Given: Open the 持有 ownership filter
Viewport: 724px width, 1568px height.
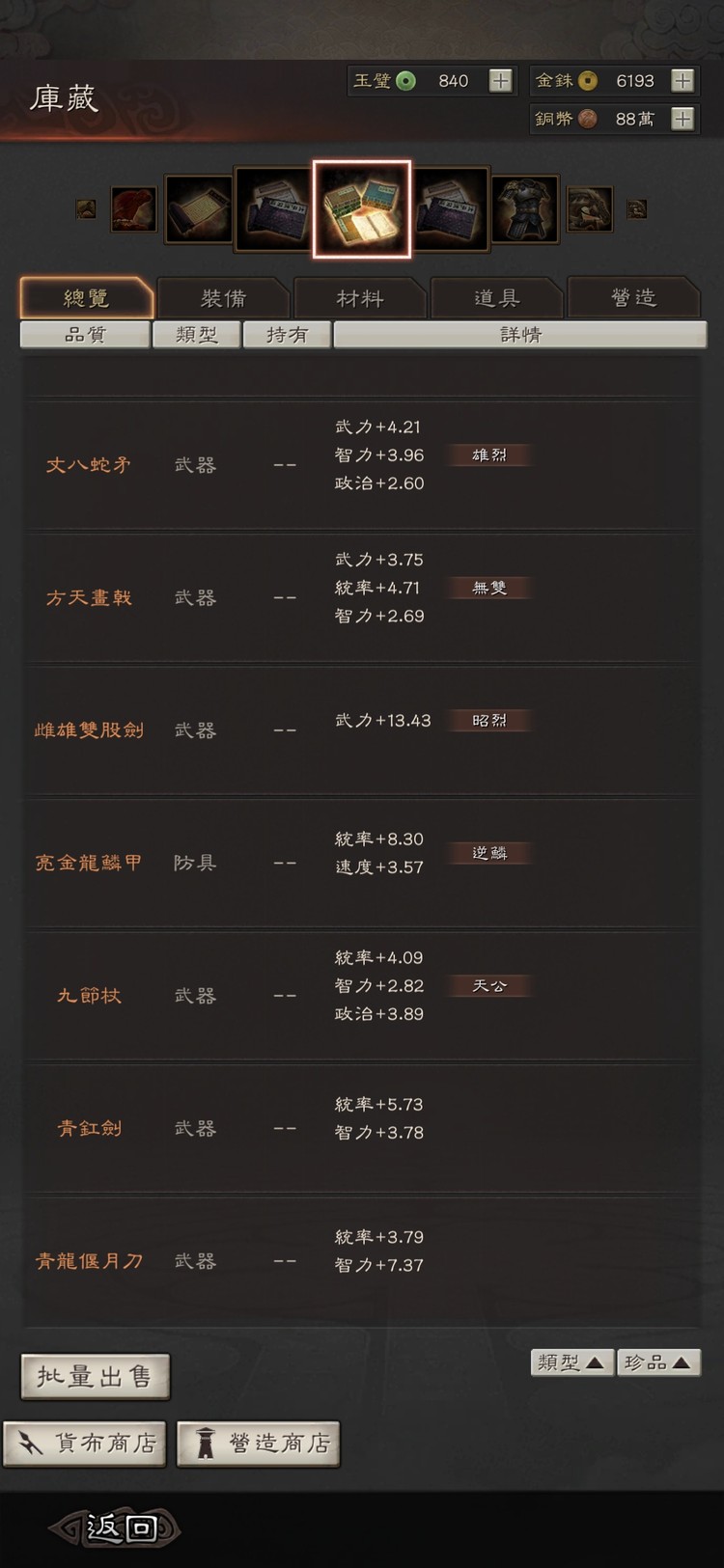Looking at the screenshot, I should (286, 334).
